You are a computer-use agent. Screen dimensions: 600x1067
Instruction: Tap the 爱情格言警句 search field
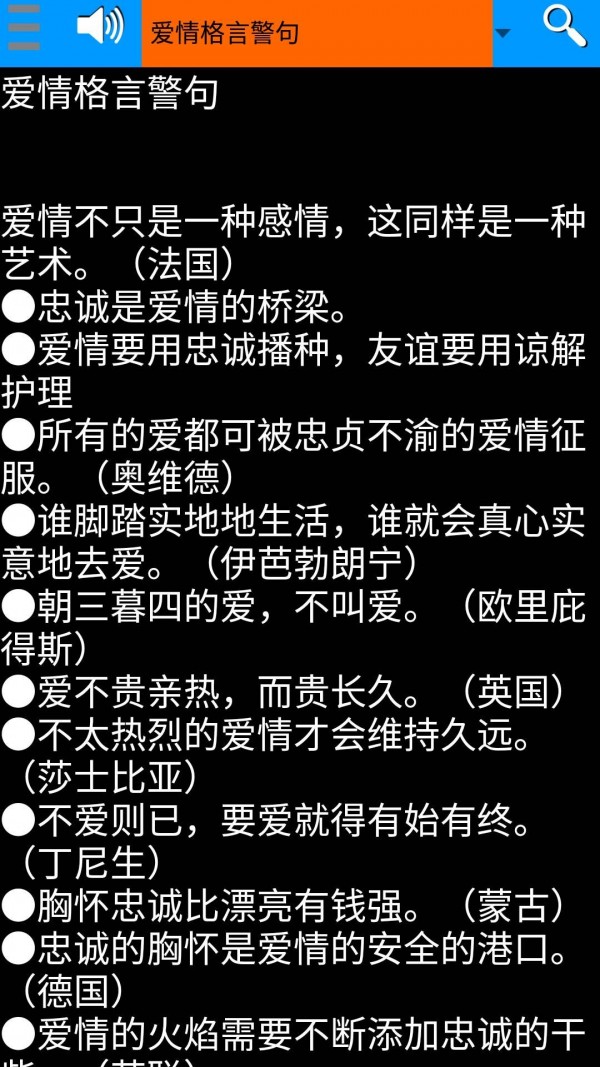pos(315,33)
